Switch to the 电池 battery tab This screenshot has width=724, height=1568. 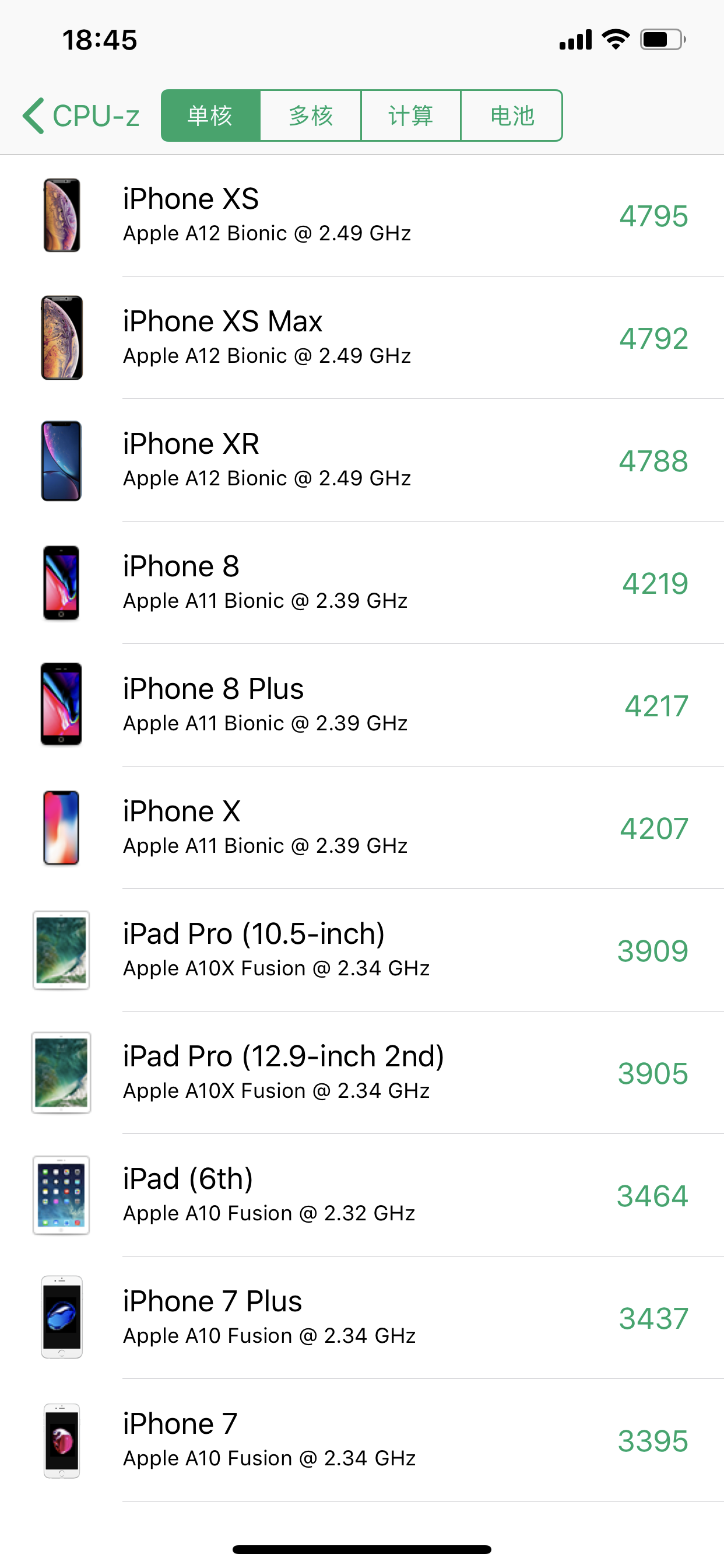point(512,116)
